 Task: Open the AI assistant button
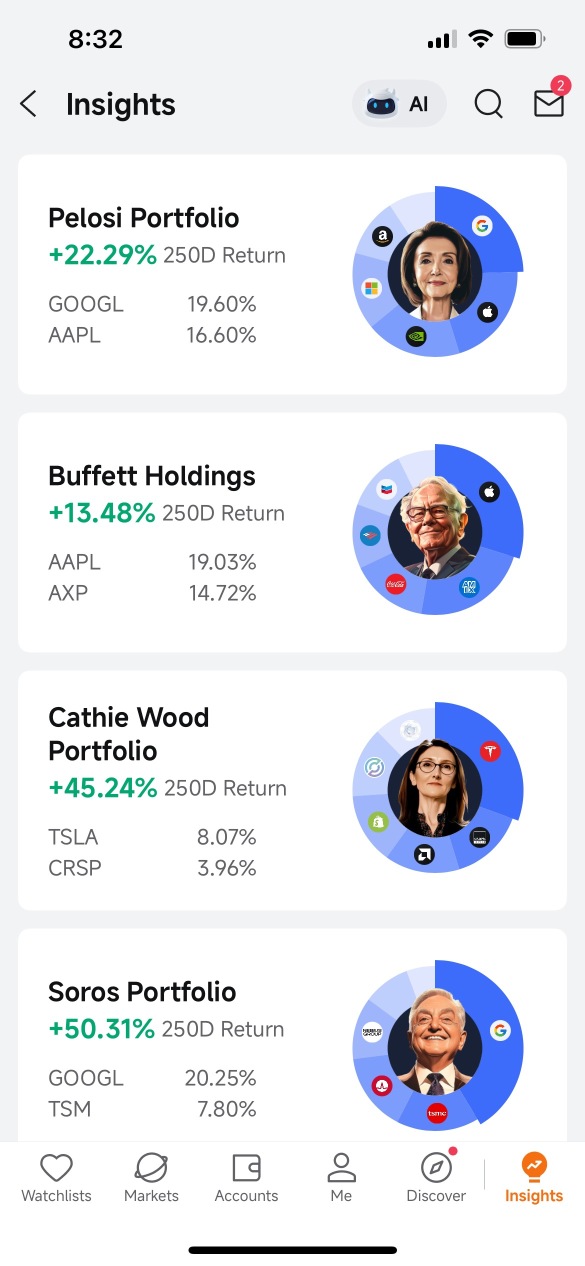tap(399, 104)
